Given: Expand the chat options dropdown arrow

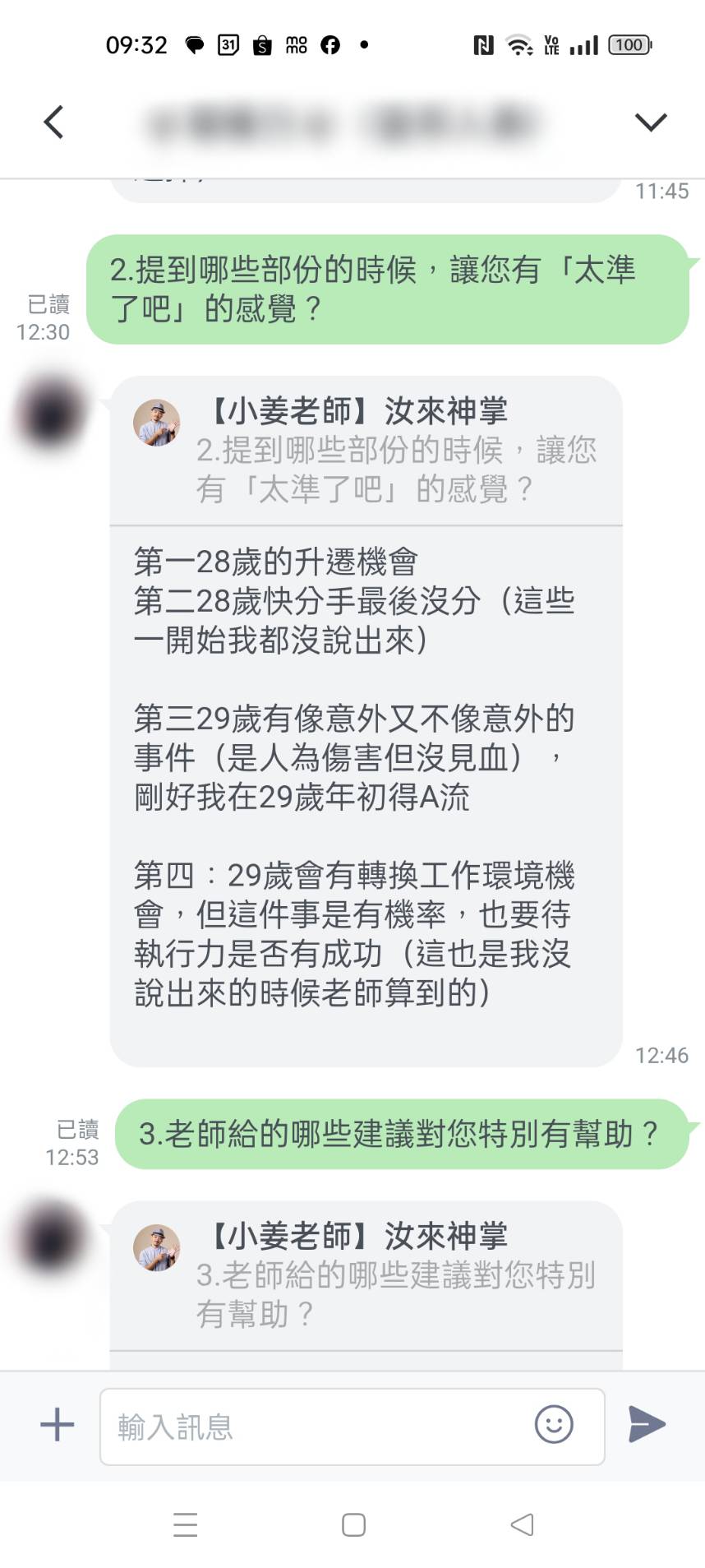Looking at the screenshot, I should point(650,123).
